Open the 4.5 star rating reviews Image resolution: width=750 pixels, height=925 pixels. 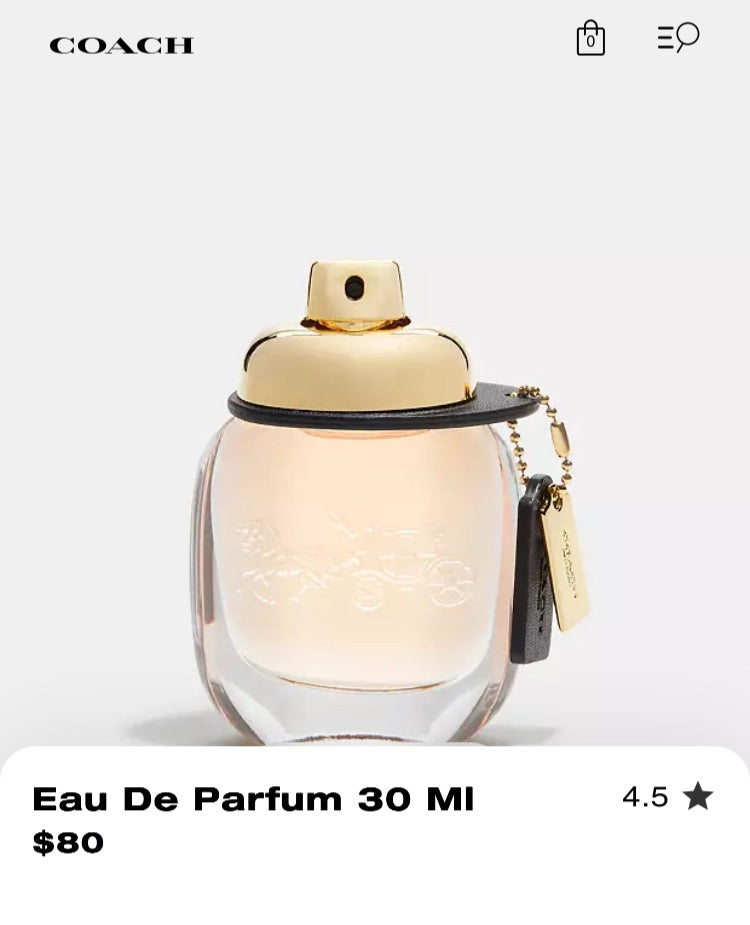667,797
